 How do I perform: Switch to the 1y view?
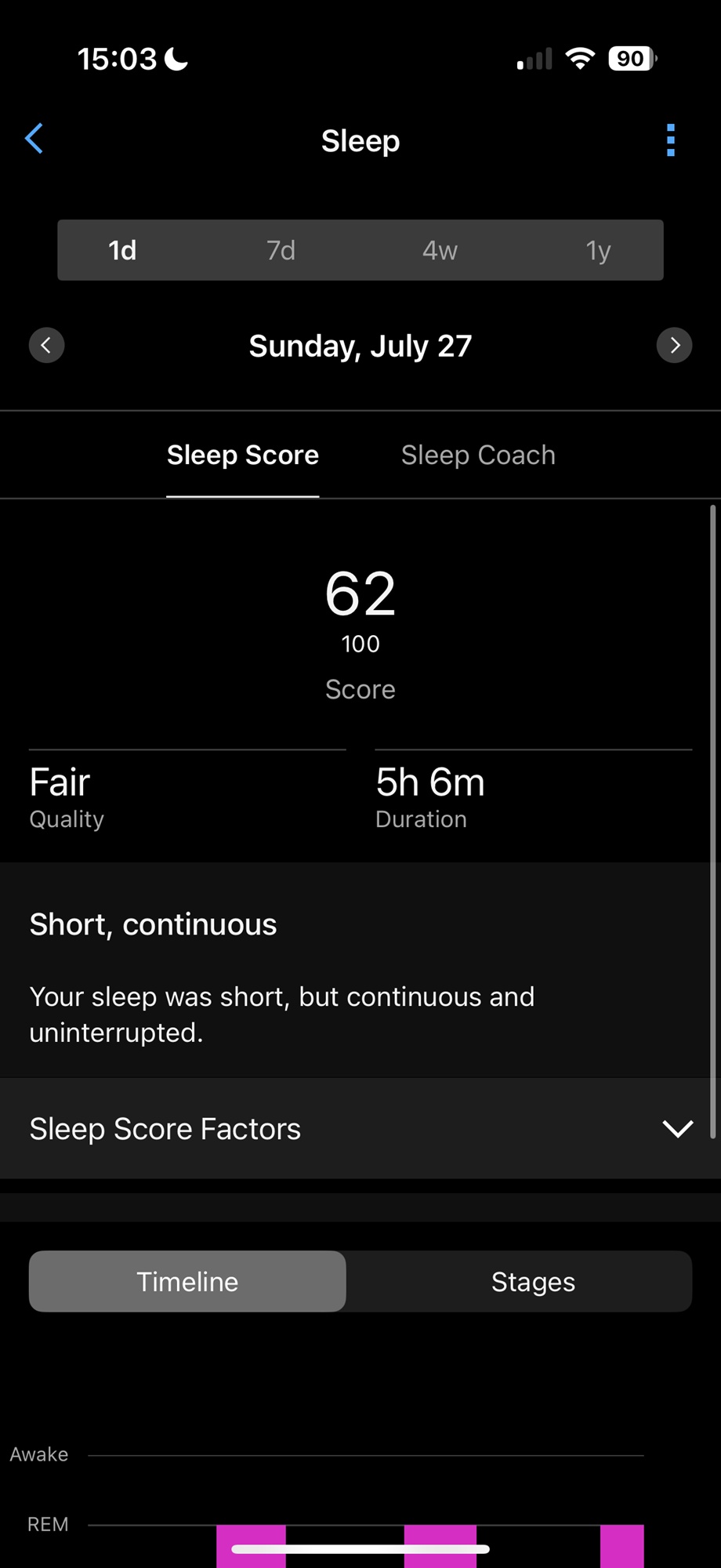coord(598,250)
